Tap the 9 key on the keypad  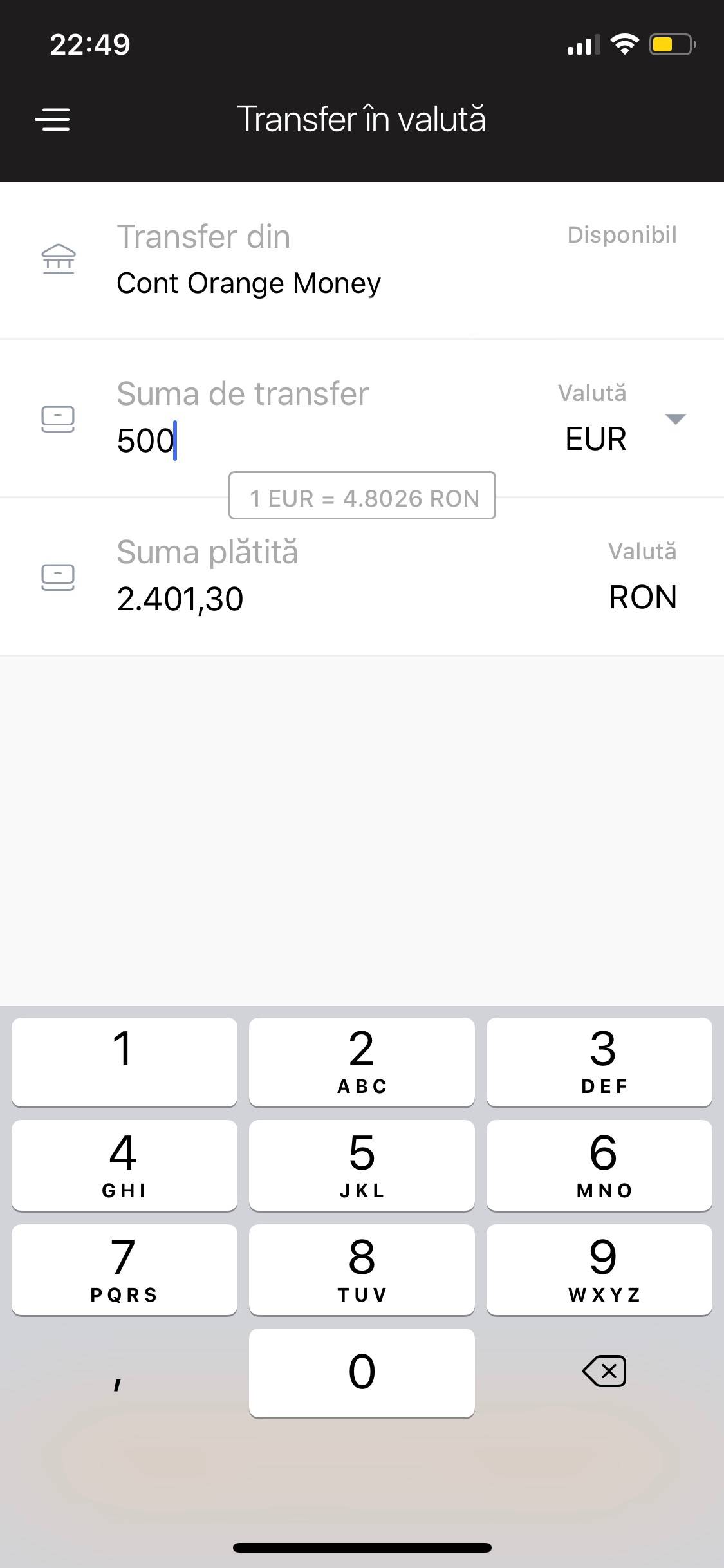(599, 1269)
